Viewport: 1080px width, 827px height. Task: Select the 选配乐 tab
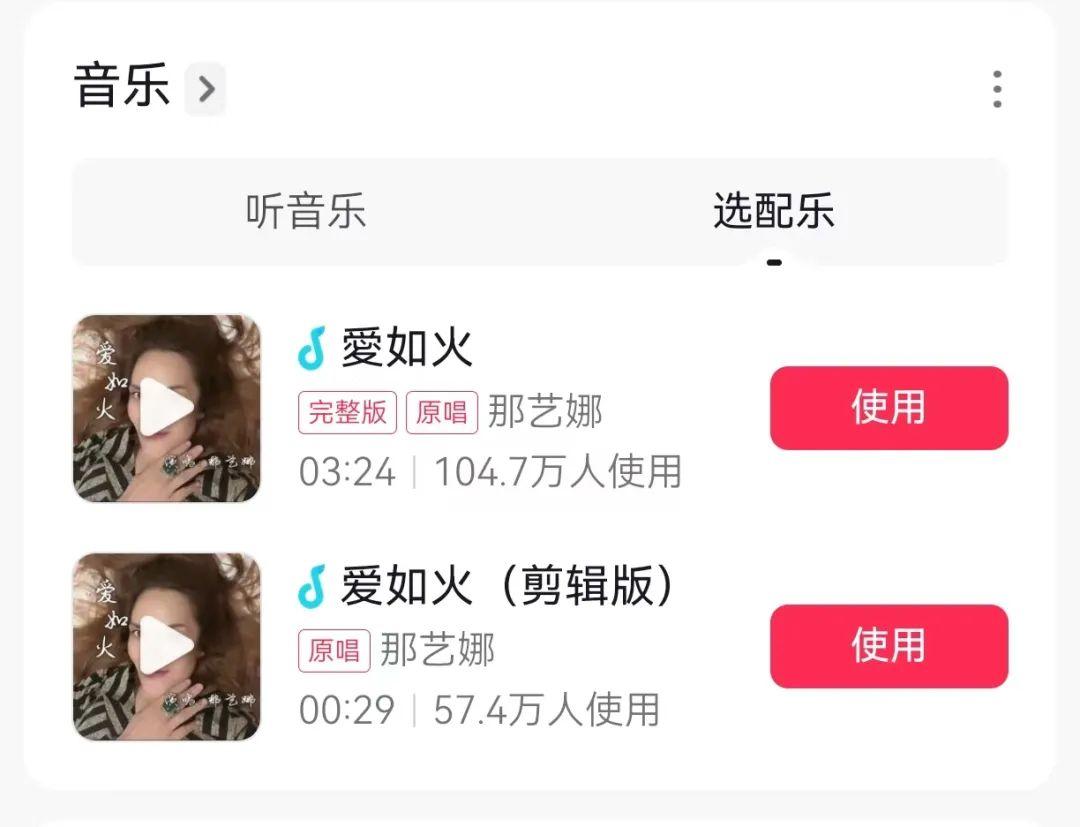(x=773, y=211)
